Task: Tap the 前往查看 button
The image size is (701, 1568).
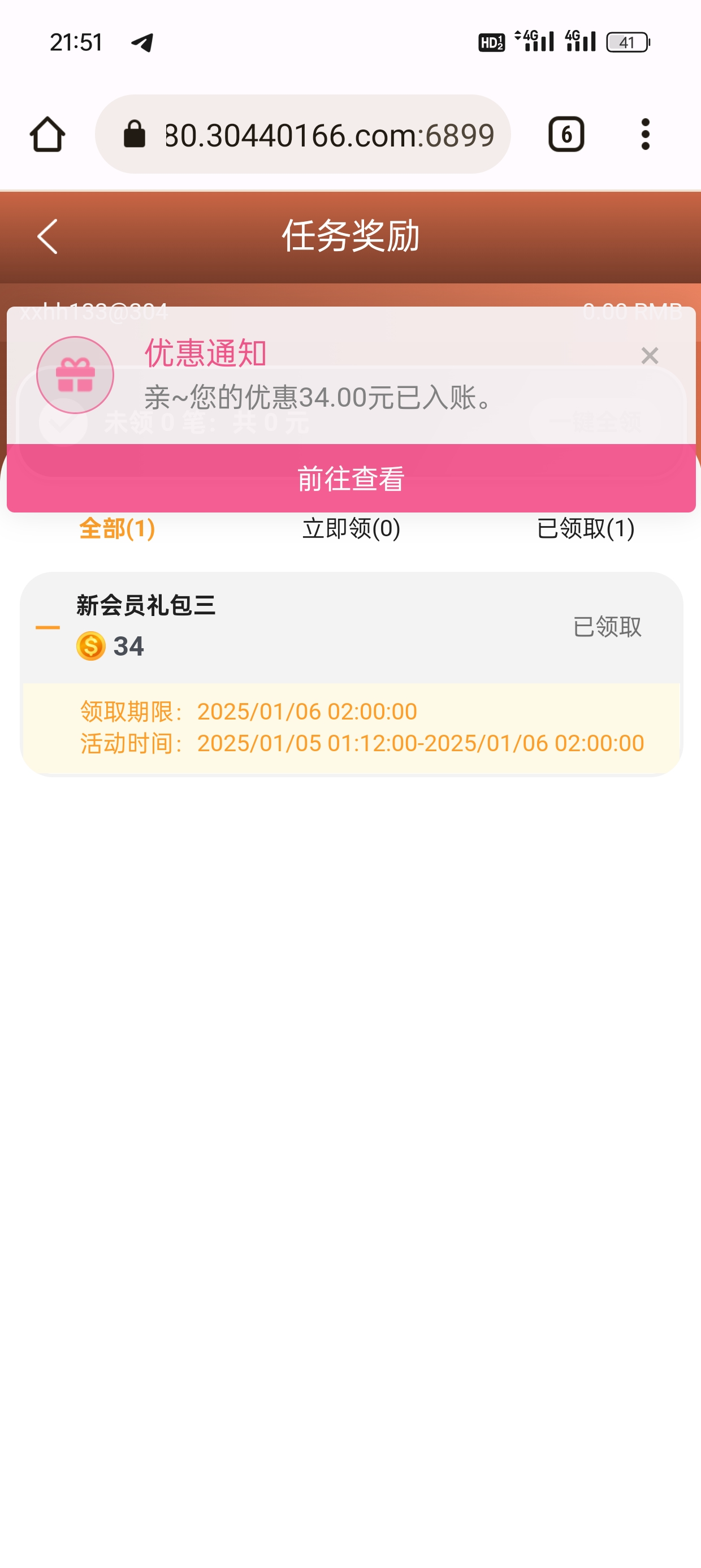Action: (x=350, y=479)
